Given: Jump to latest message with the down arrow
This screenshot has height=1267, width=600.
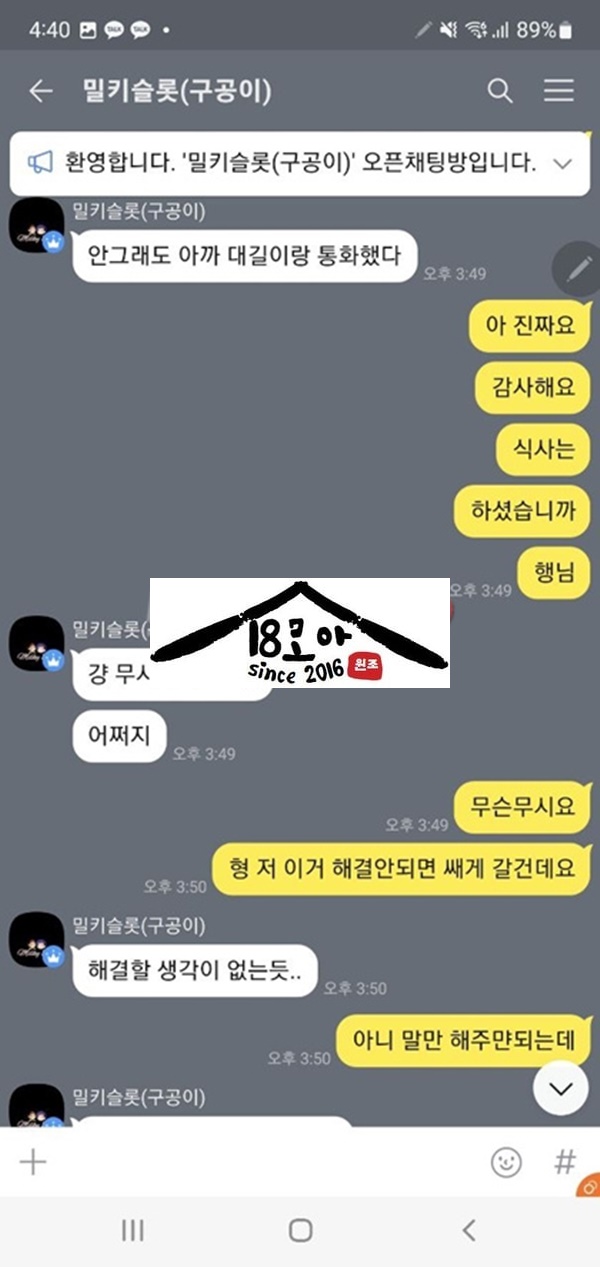Looking at the screenshot, I should tap(561, 1088).
